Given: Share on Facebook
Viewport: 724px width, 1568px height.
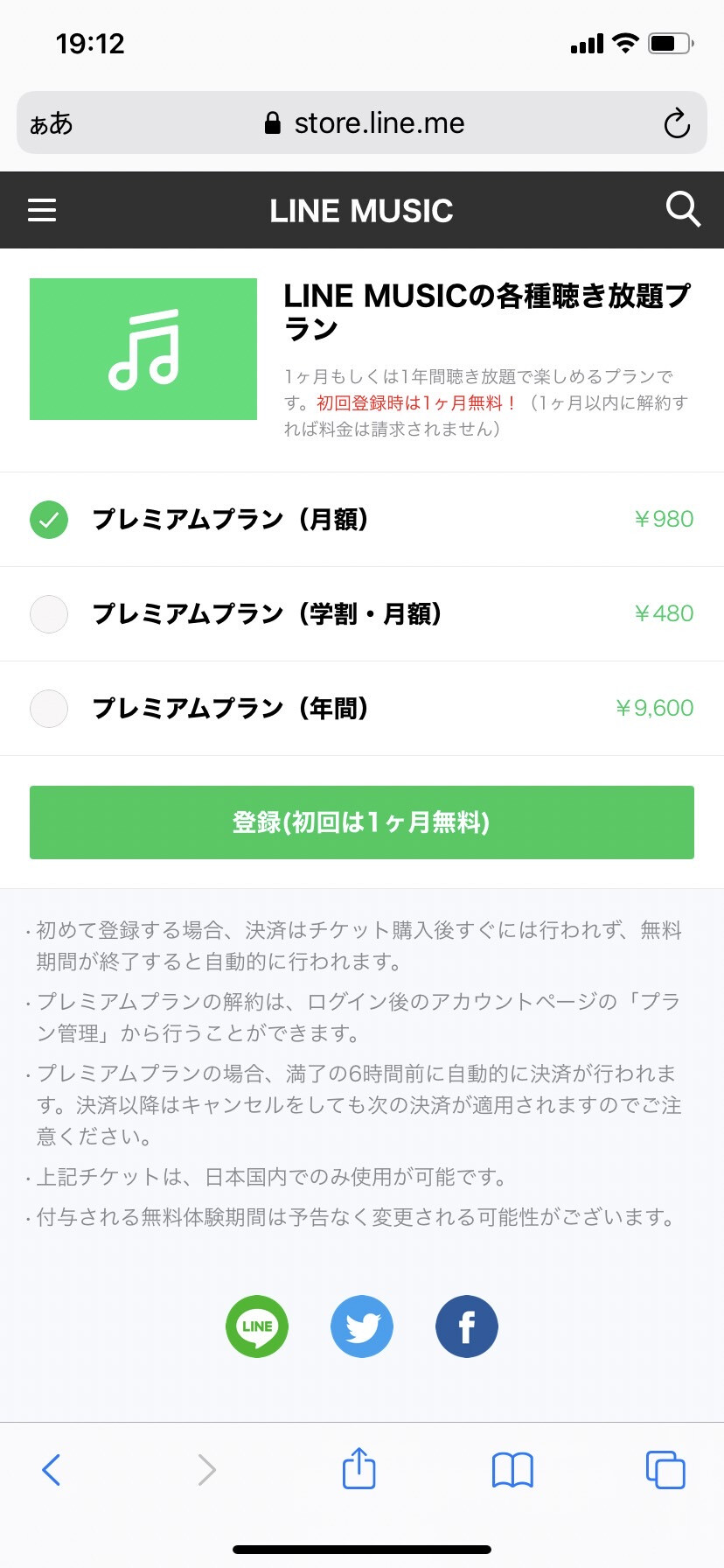Looking at the screenshot, I should point(467,1326).
